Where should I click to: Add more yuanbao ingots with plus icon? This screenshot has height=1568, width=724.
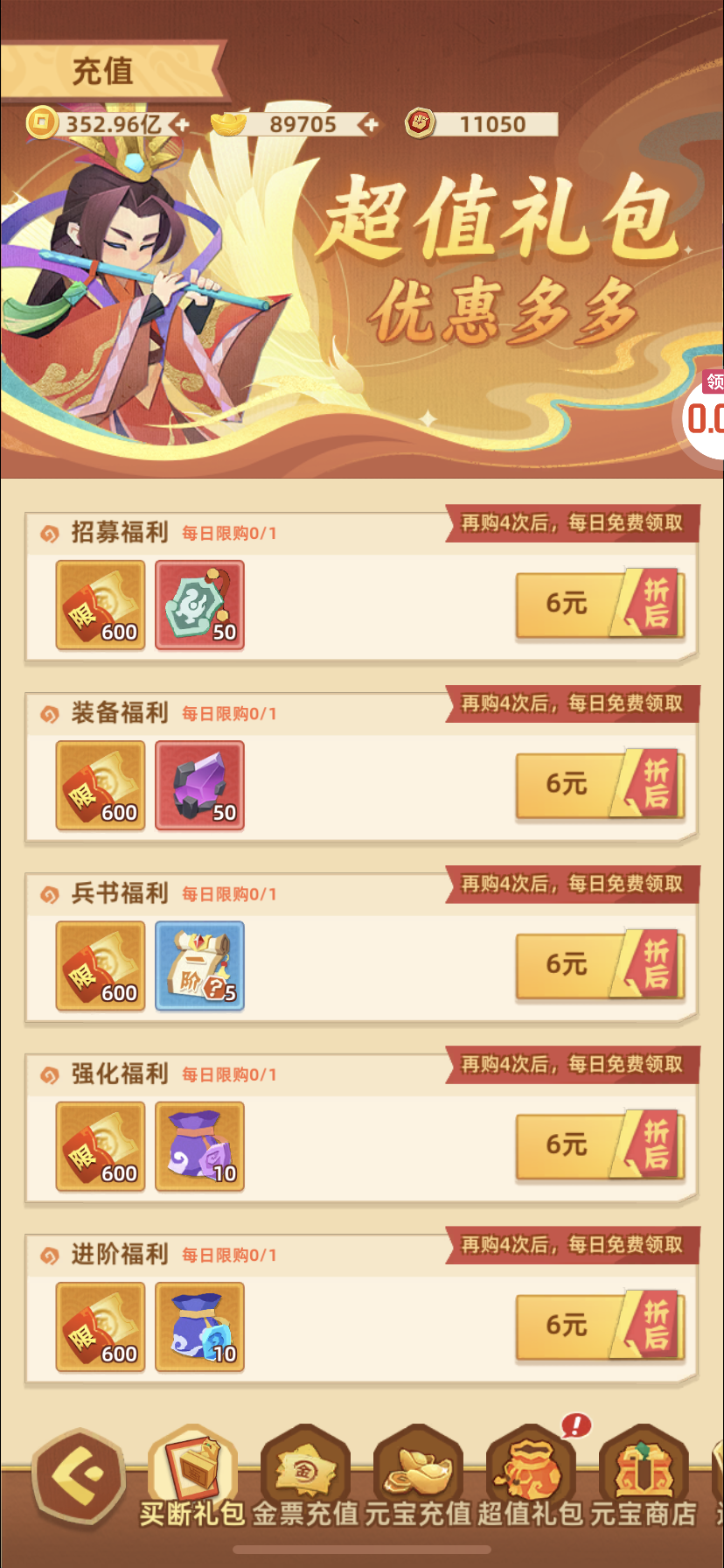(x=371, y=124)
